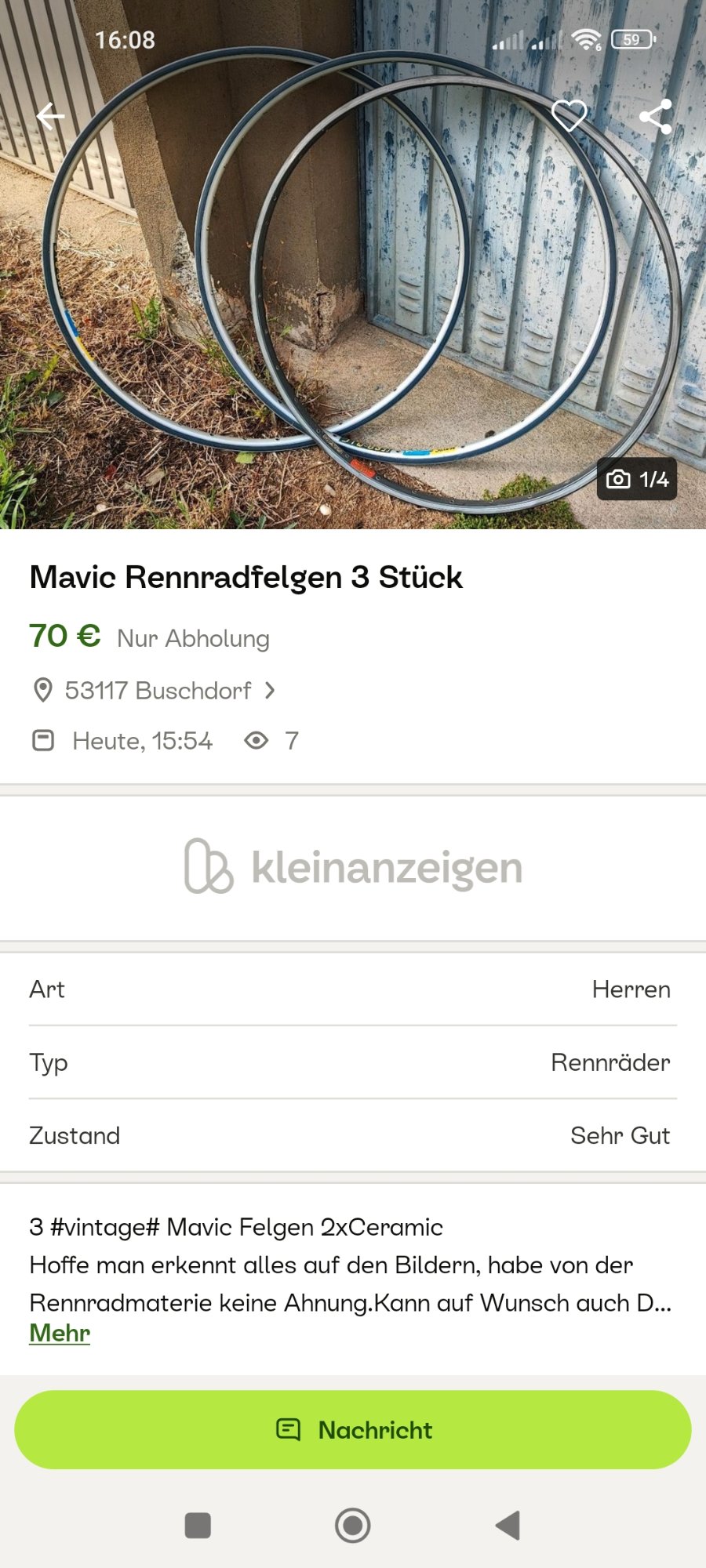Go back using the top-left arrow

pyautogui.click(x=51, y=117)
